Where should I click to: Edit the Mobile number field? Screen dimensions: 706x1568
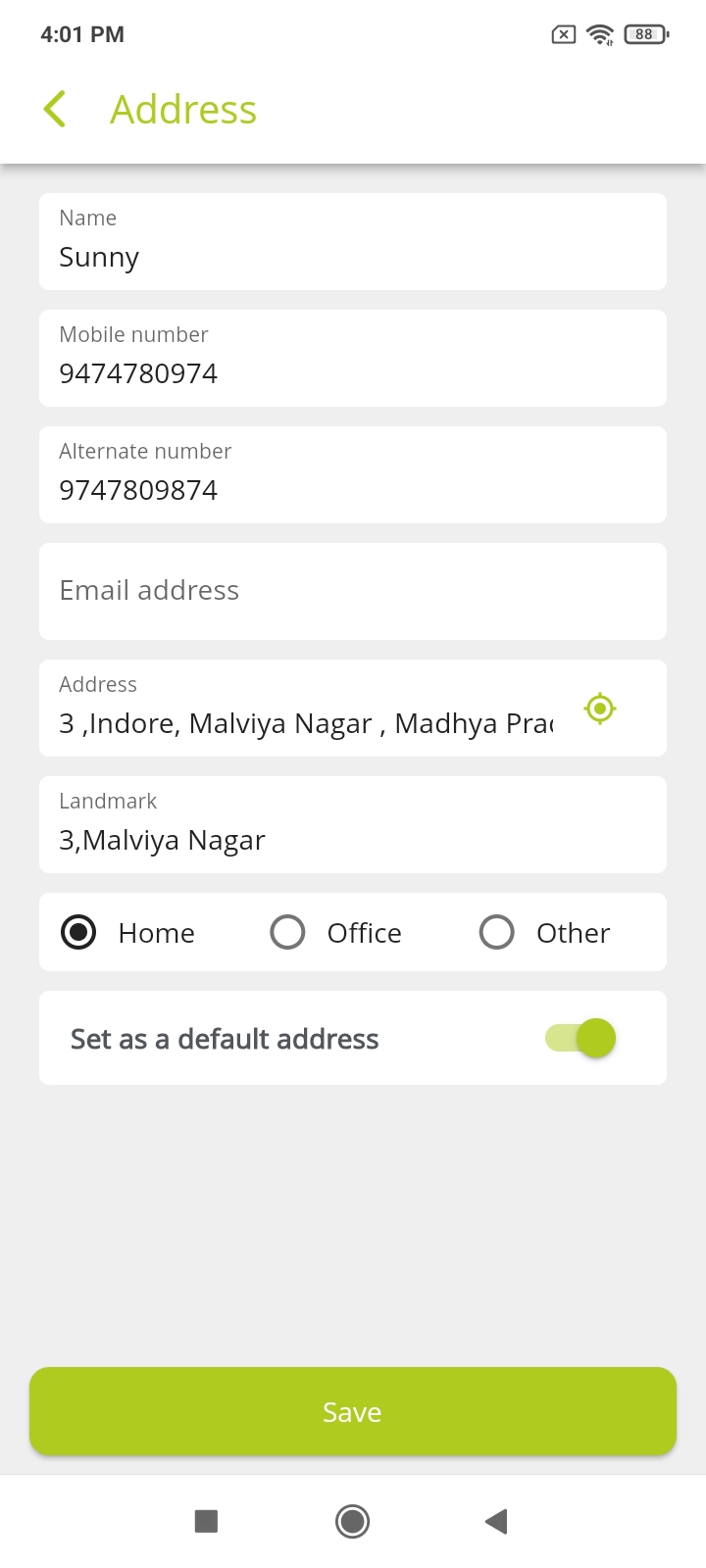(353, 358)
